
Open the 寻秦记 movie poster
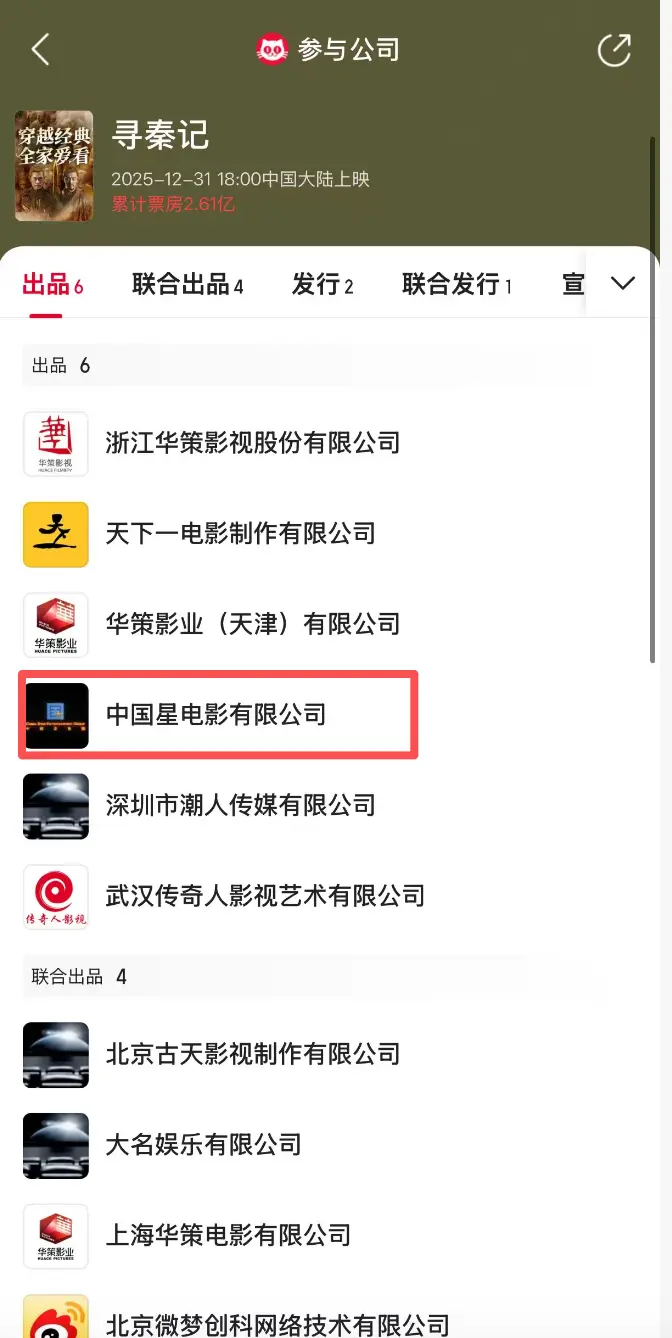click(54, 166)
